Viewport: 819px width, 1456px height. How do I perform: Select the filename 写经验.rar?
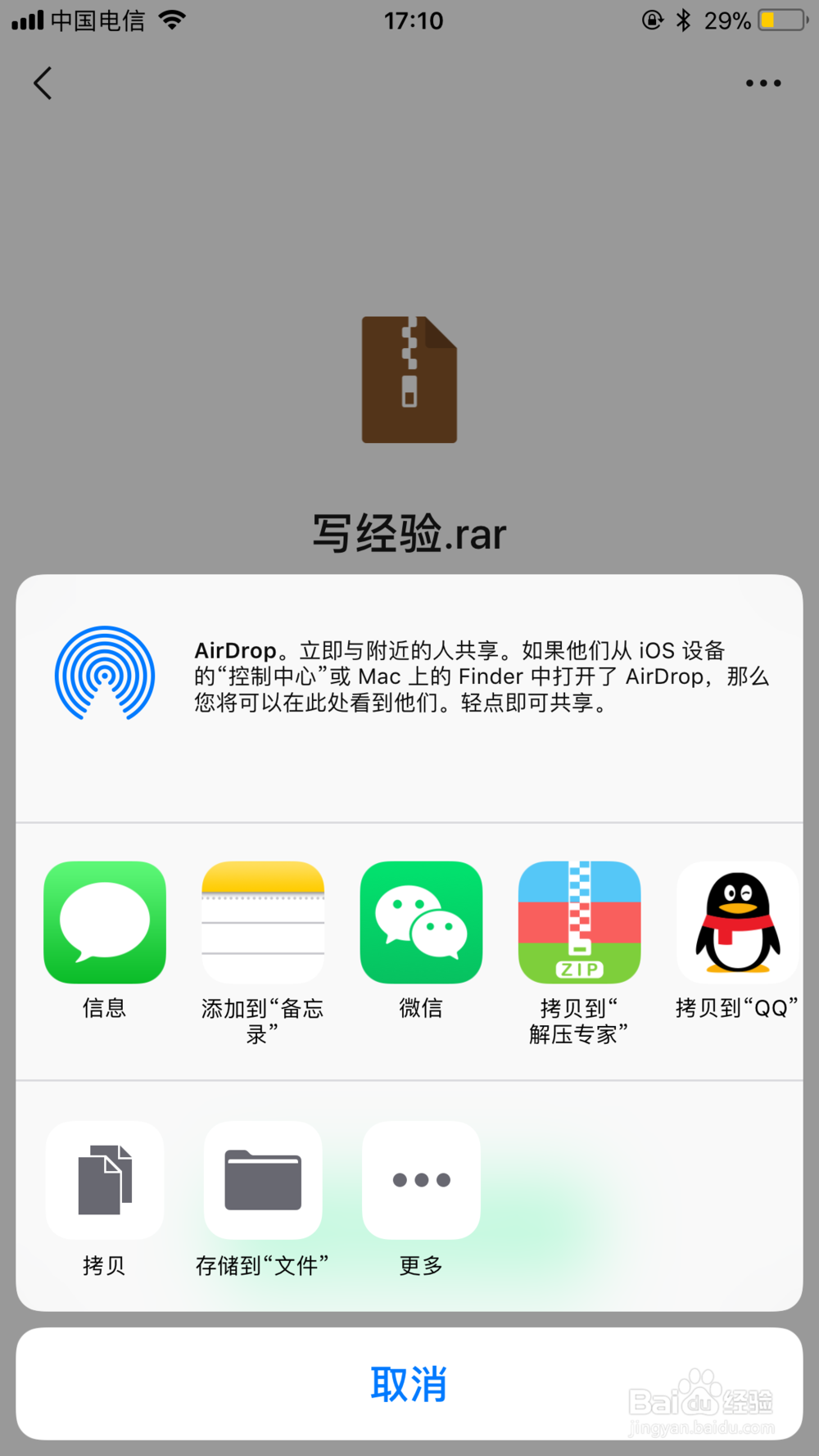coord(409,532)
